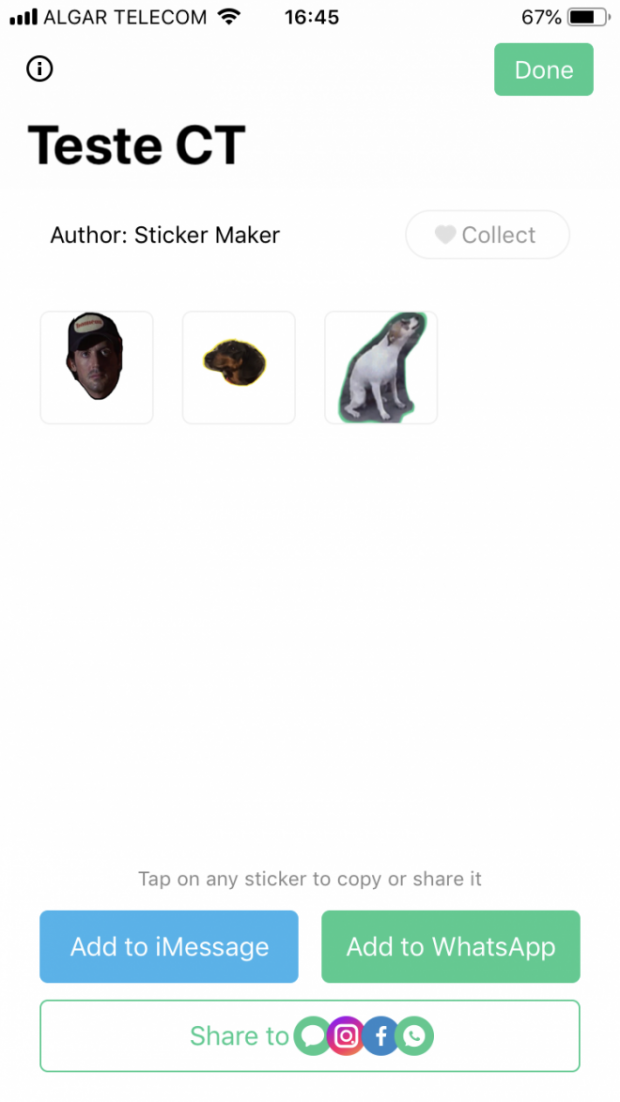Image resolution: width=620 pixels, height=1102 pixels.
Task: Open the info icon
Action: [40, 69]
